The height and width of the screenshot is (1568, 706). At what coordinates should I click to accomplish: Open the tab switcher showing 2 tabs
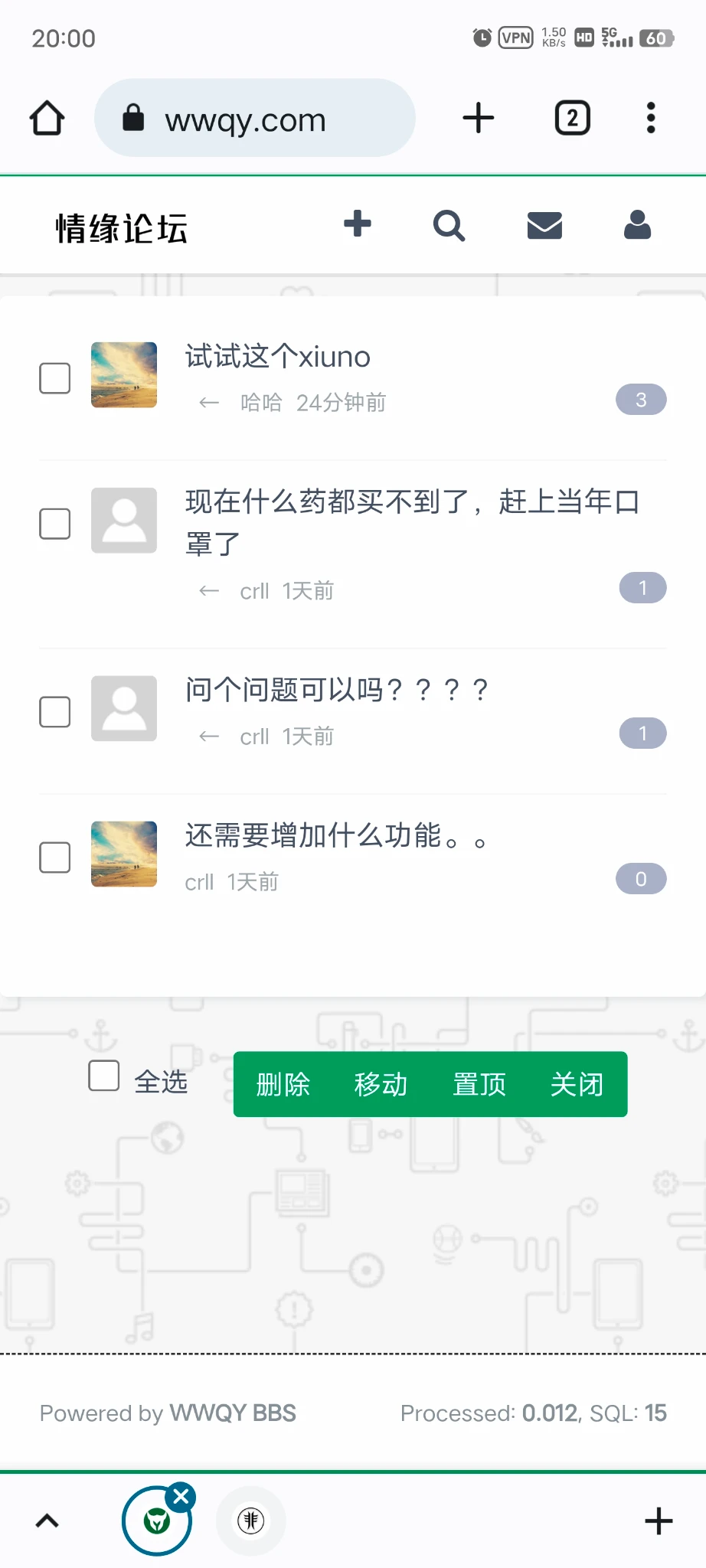point(572,118)
